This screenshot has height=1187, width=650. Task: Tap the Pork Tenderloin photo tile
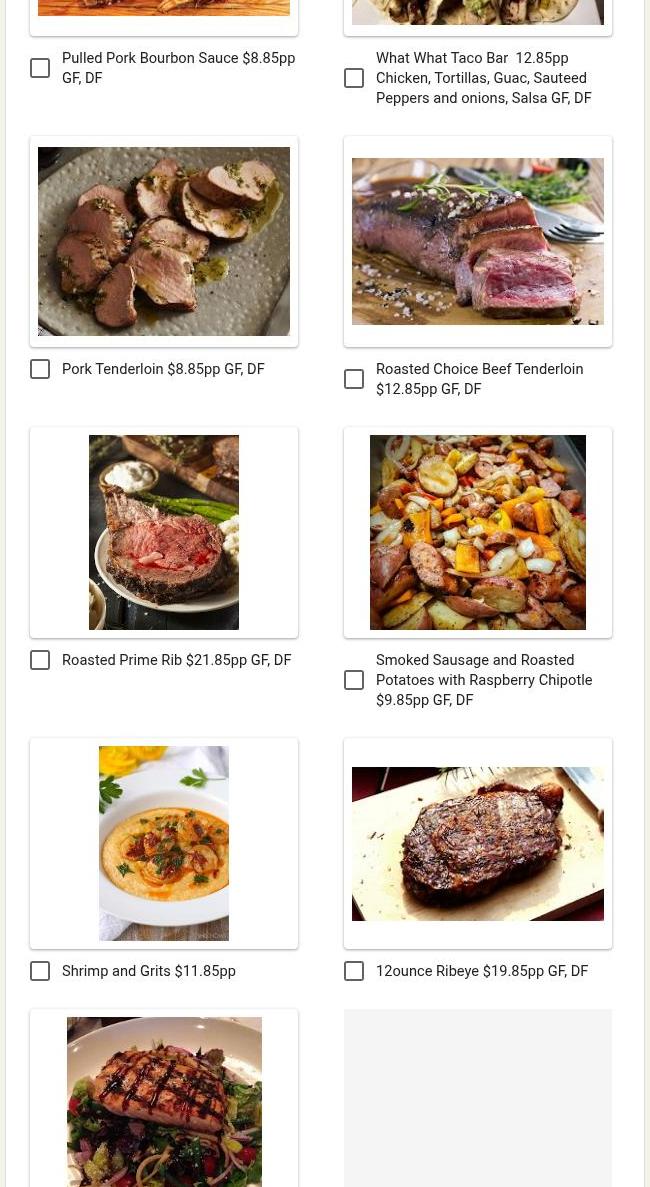164,241
